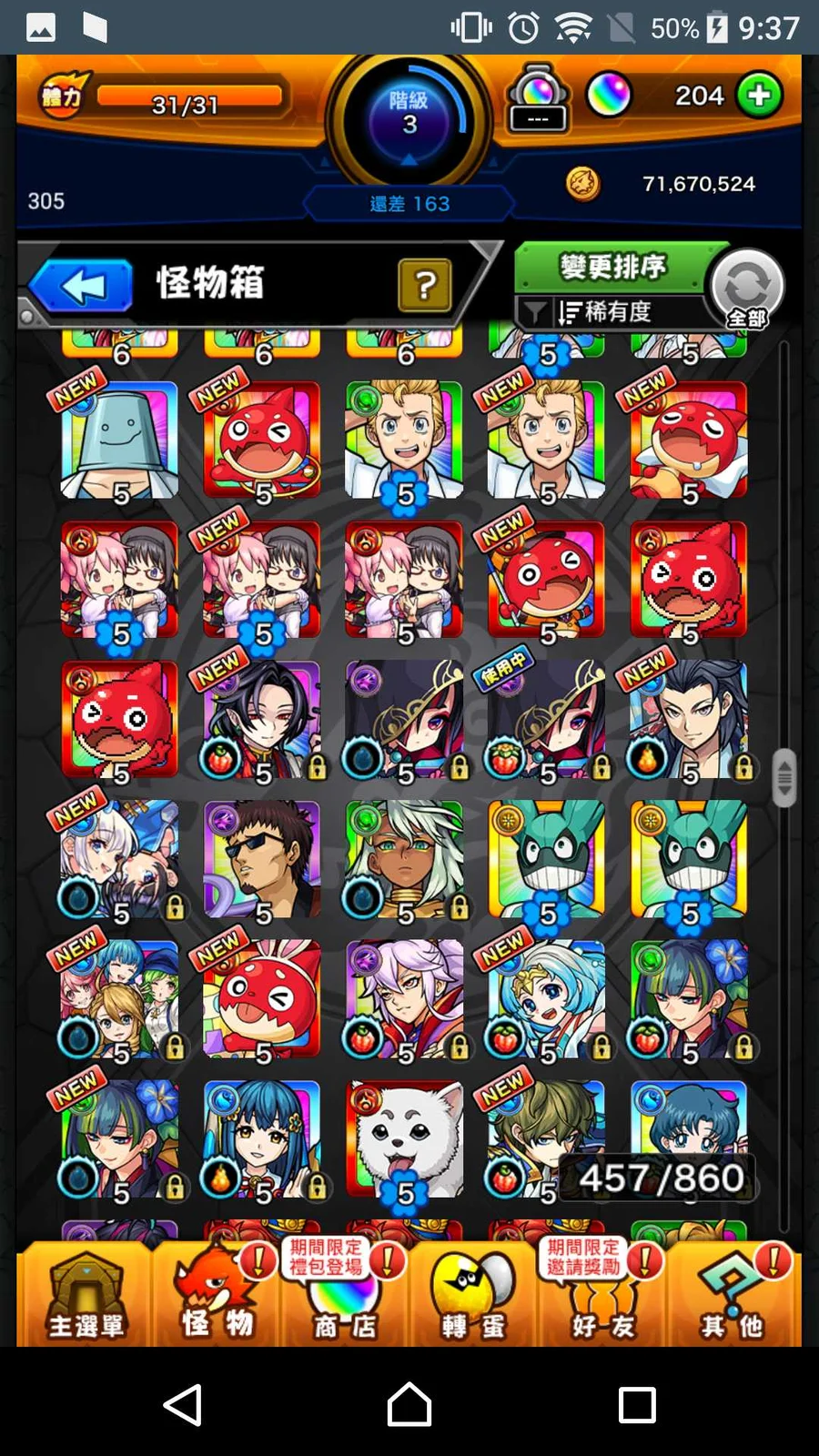Select the bucket-head monster with NEW badge
This screenshot has height=1456, width=819.
tap(119, 440)
